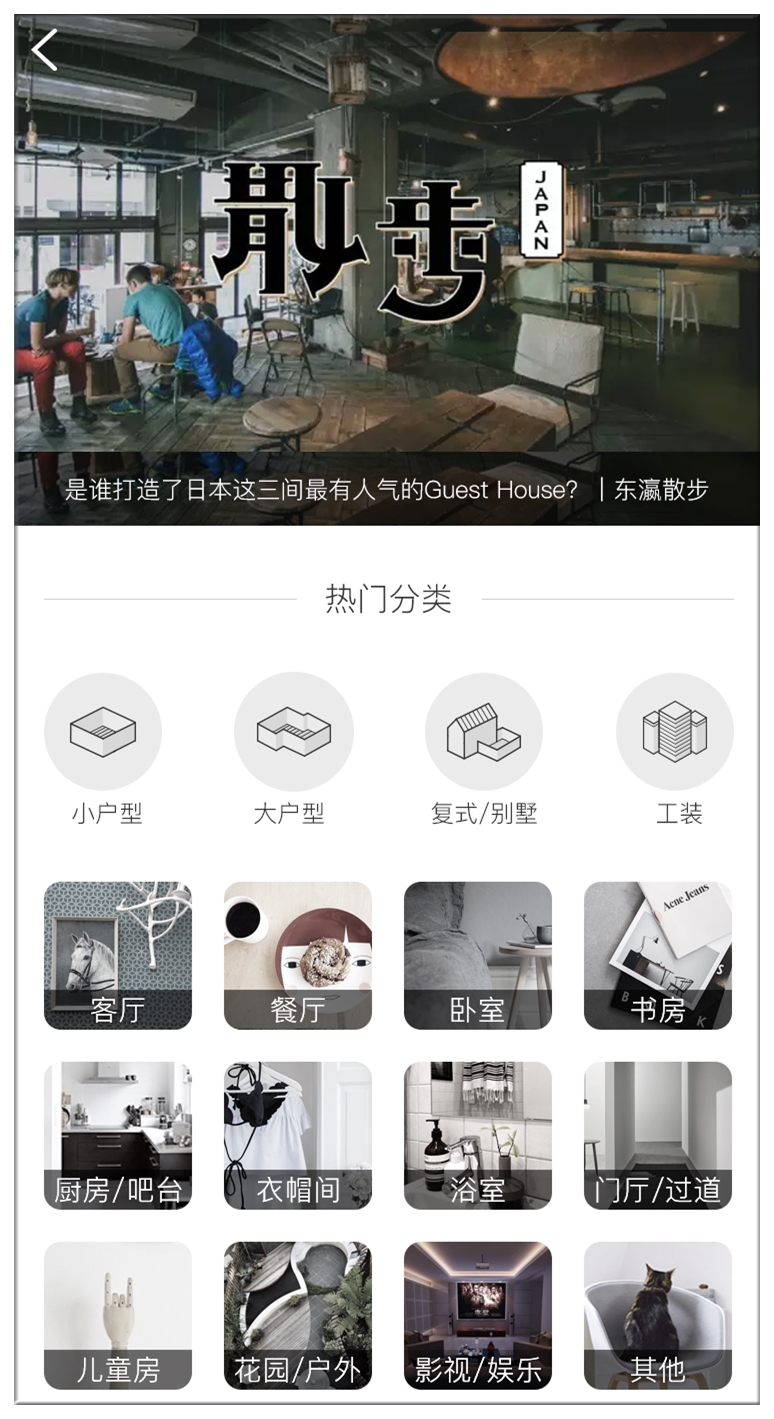Go back with the top-left arrow
The height and width of the screenshot is (1419, 774).
[x=45, y=50]
